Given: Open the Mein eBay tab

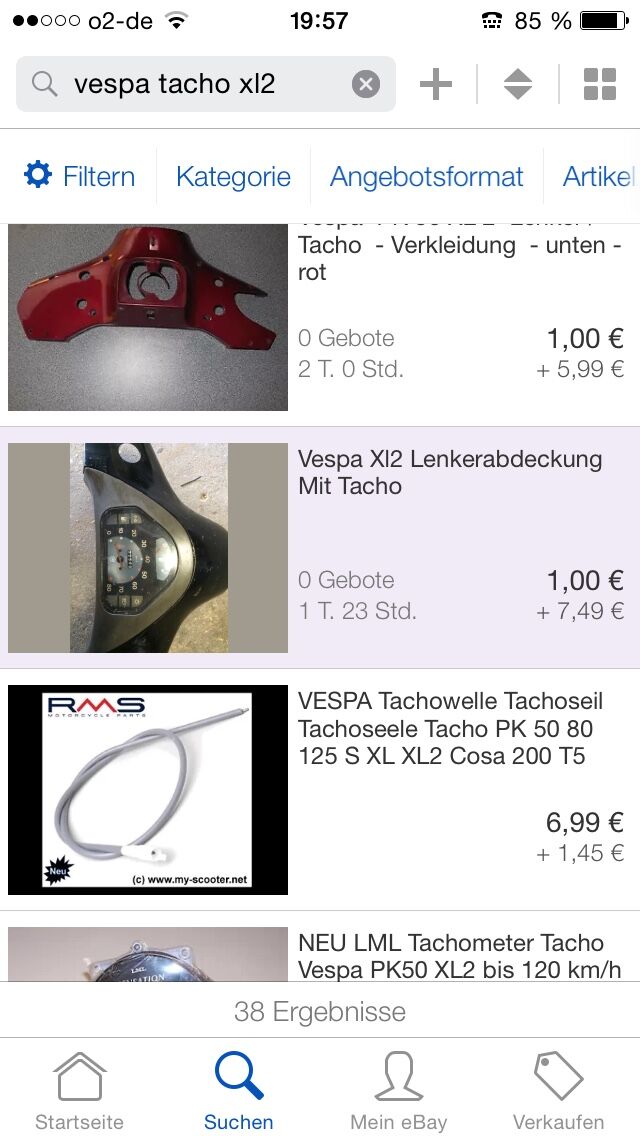Looking at the screenshot, I should coord(398,1090).
